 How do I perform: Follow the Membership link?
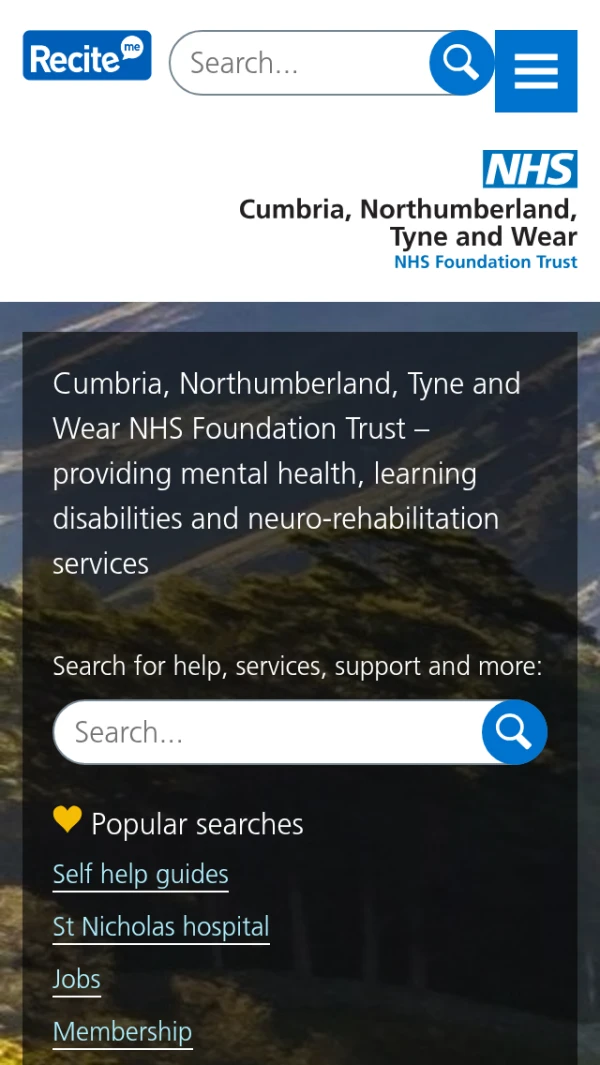(122, 1031)
